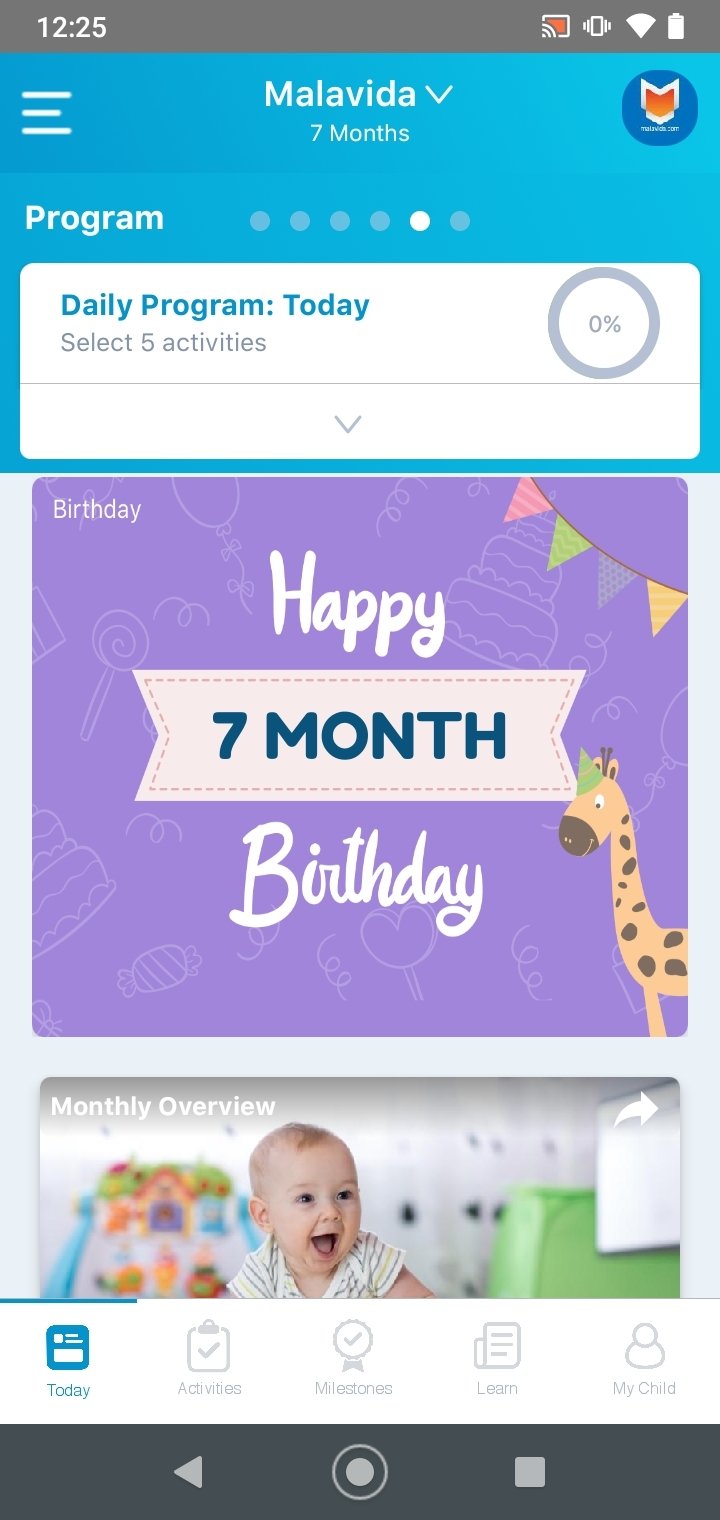The height and width of the screenshot is (1520, 720).
Task: Expand the Daily Program card chevron
Action: tap(347, 424)
